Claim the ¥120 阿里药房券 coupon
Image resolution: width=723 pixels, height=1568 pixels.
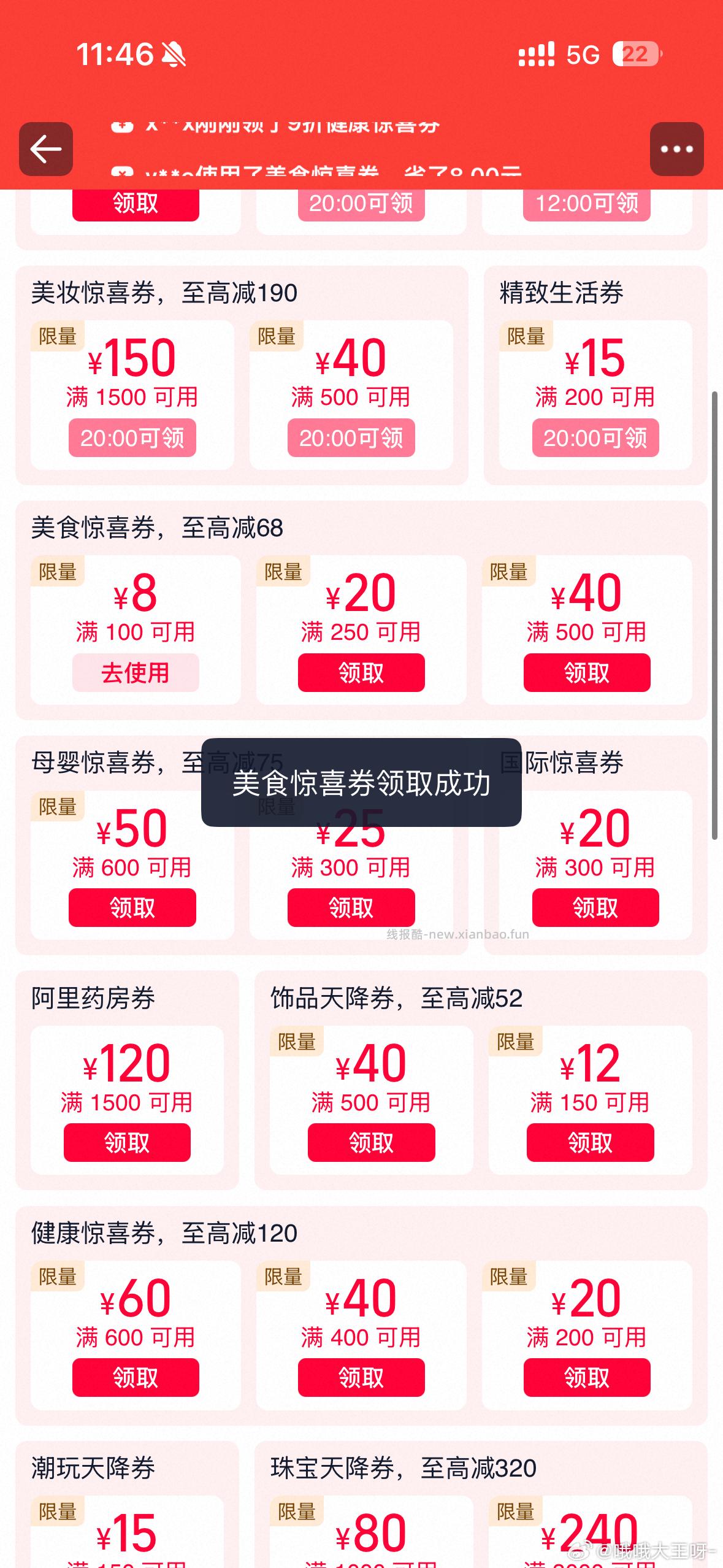[127, 1142]
